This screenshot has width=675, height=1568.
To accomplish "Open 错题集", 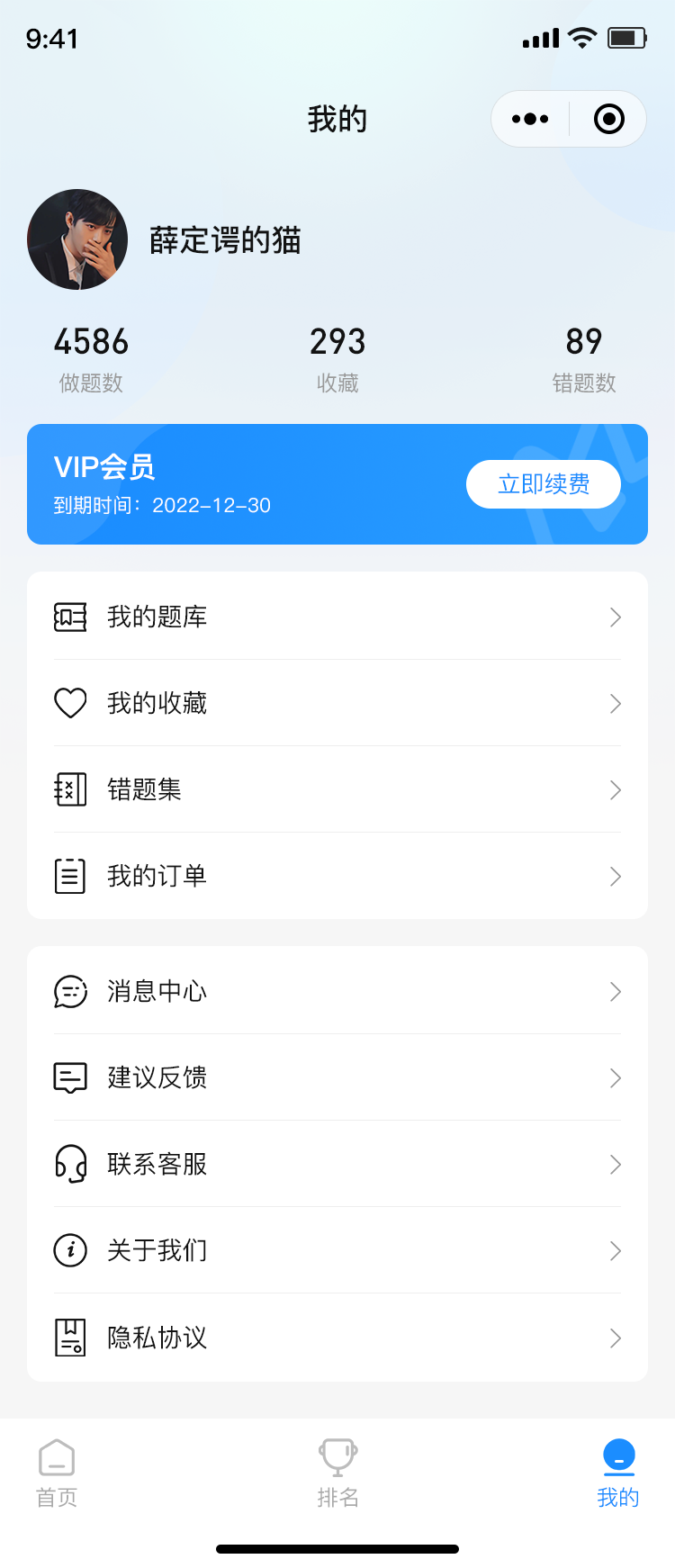I will 337,789.
